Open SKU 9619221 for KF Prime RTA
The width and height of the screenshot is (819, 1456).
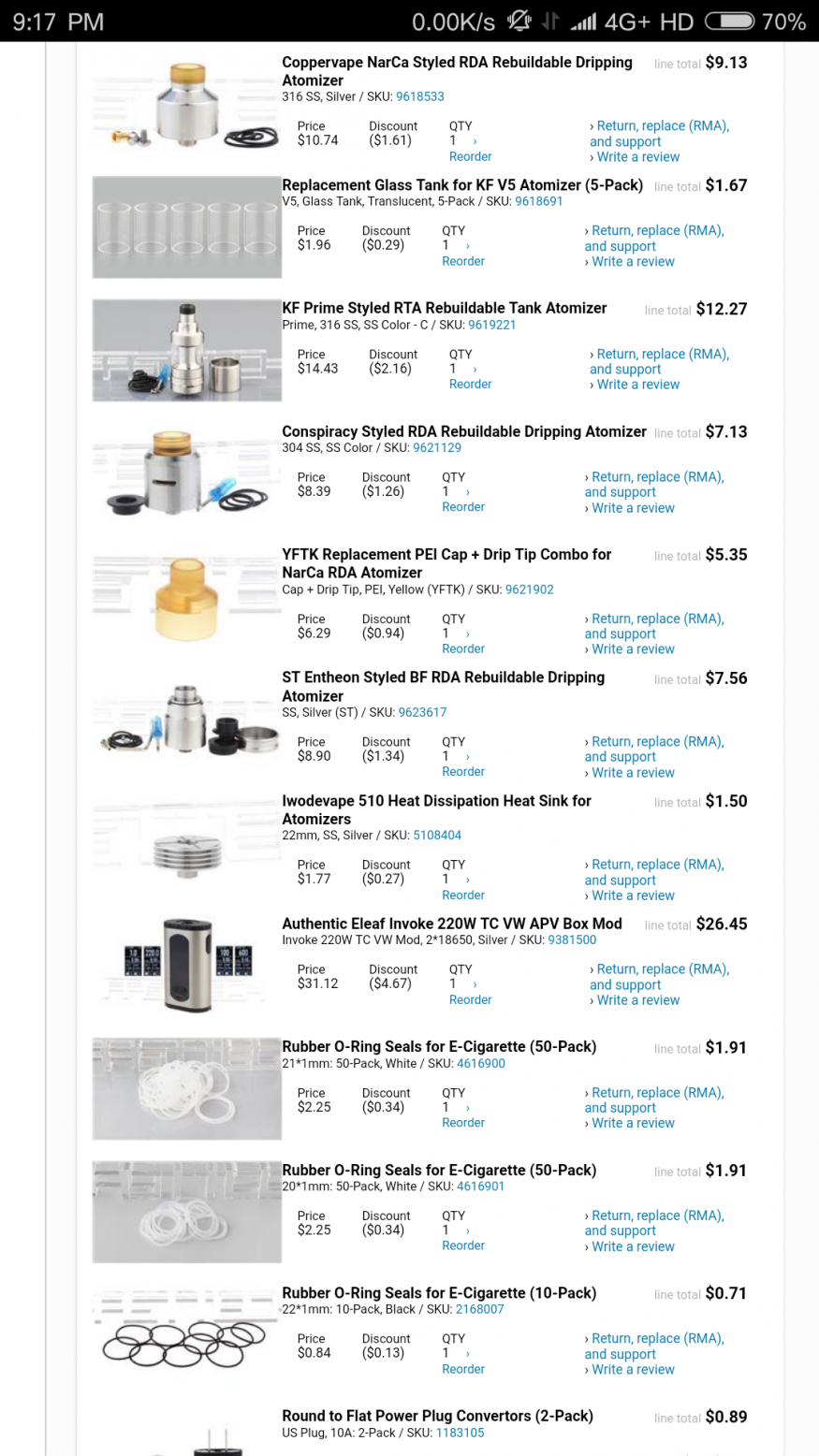(491, 325)
